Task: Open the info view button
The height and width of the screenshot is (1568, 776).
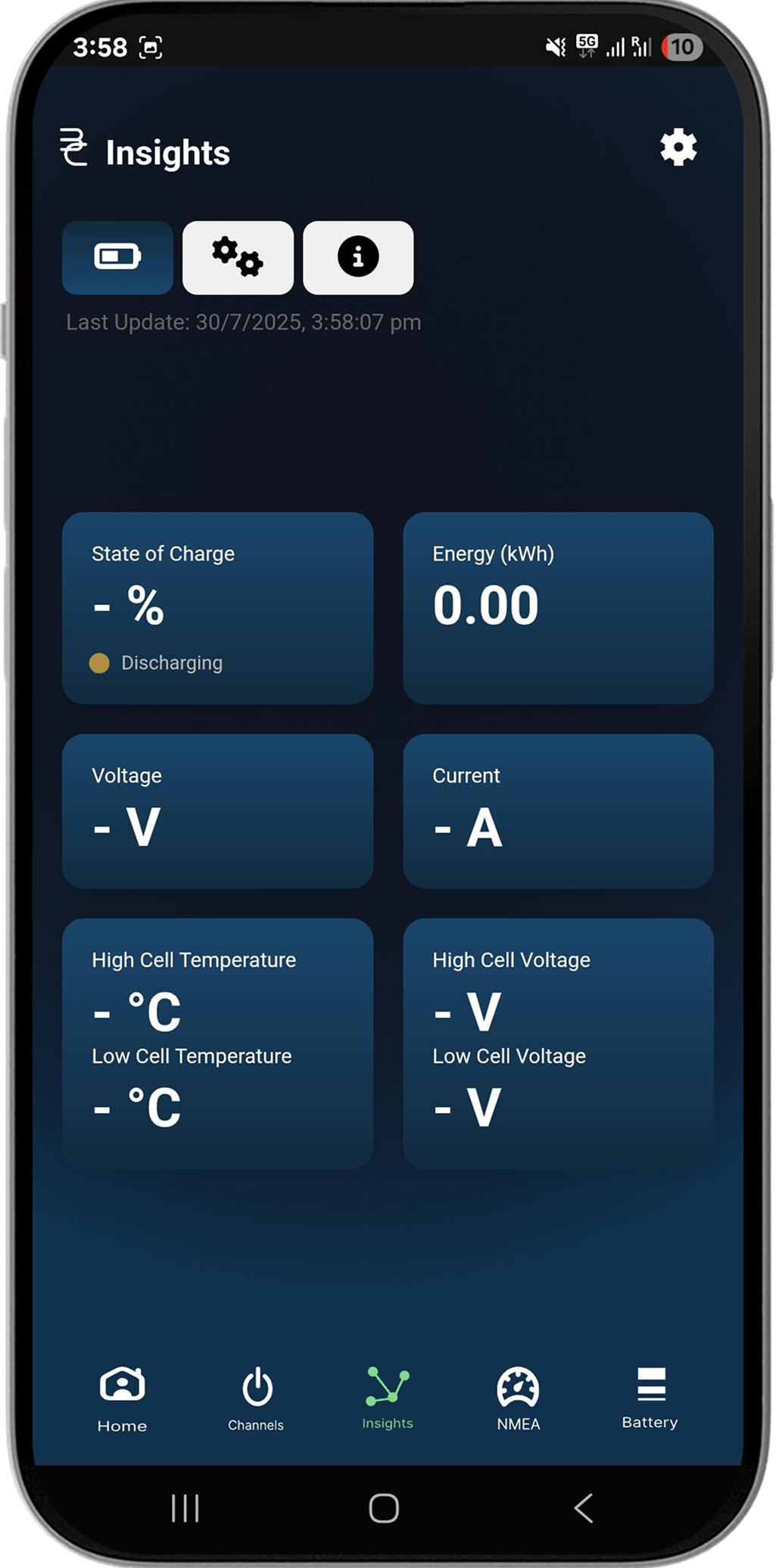Action: coord(358,257)
